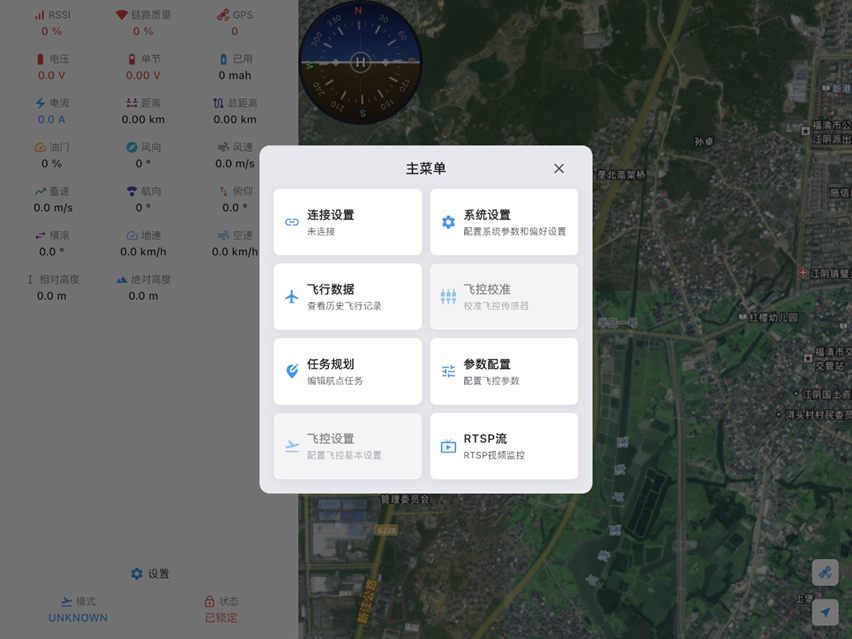This screenshot has height=639, width=852.
Task: Open 参数配置 flight controller parameters
Action: [x=504, y=372]
